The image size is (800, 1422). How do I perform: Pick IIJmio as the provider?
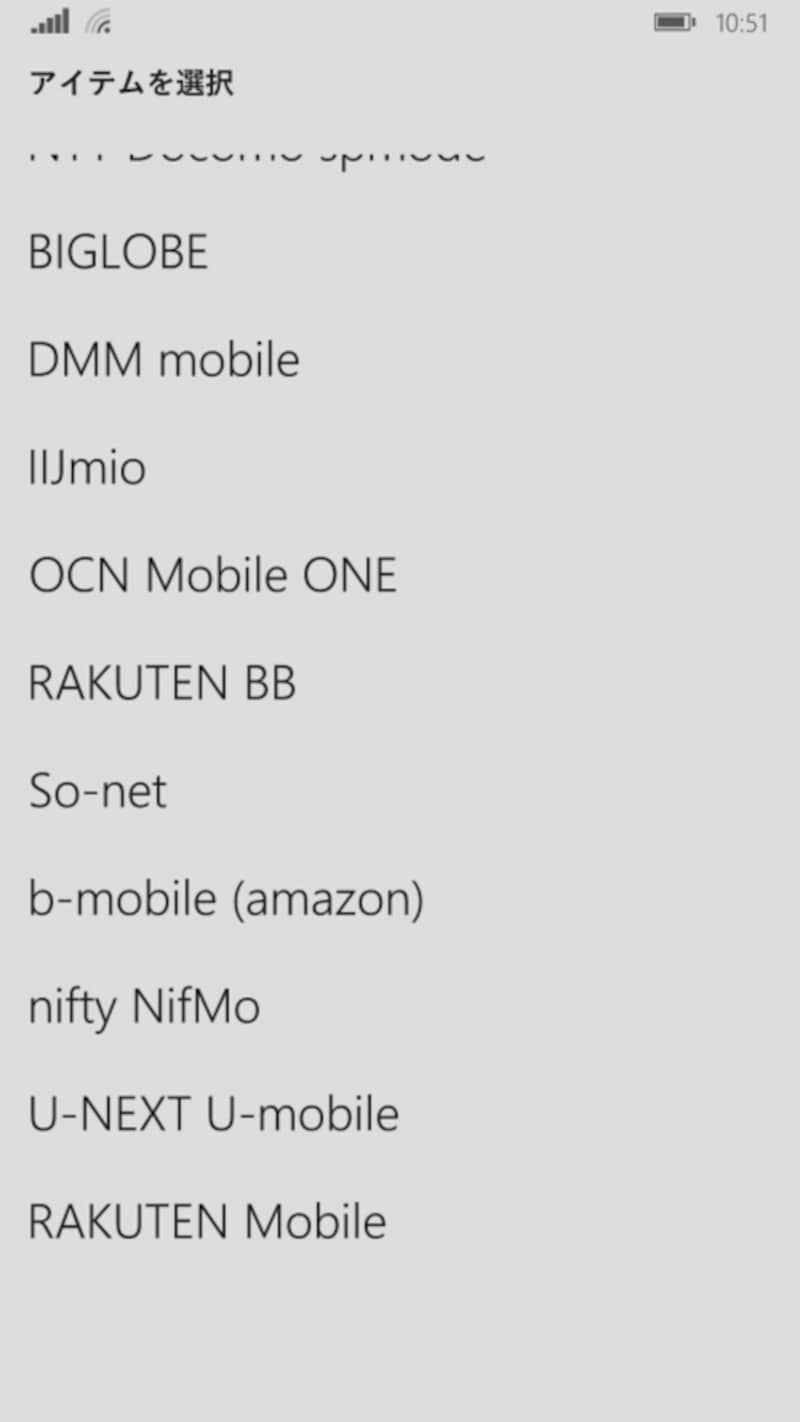click(87, 468)
